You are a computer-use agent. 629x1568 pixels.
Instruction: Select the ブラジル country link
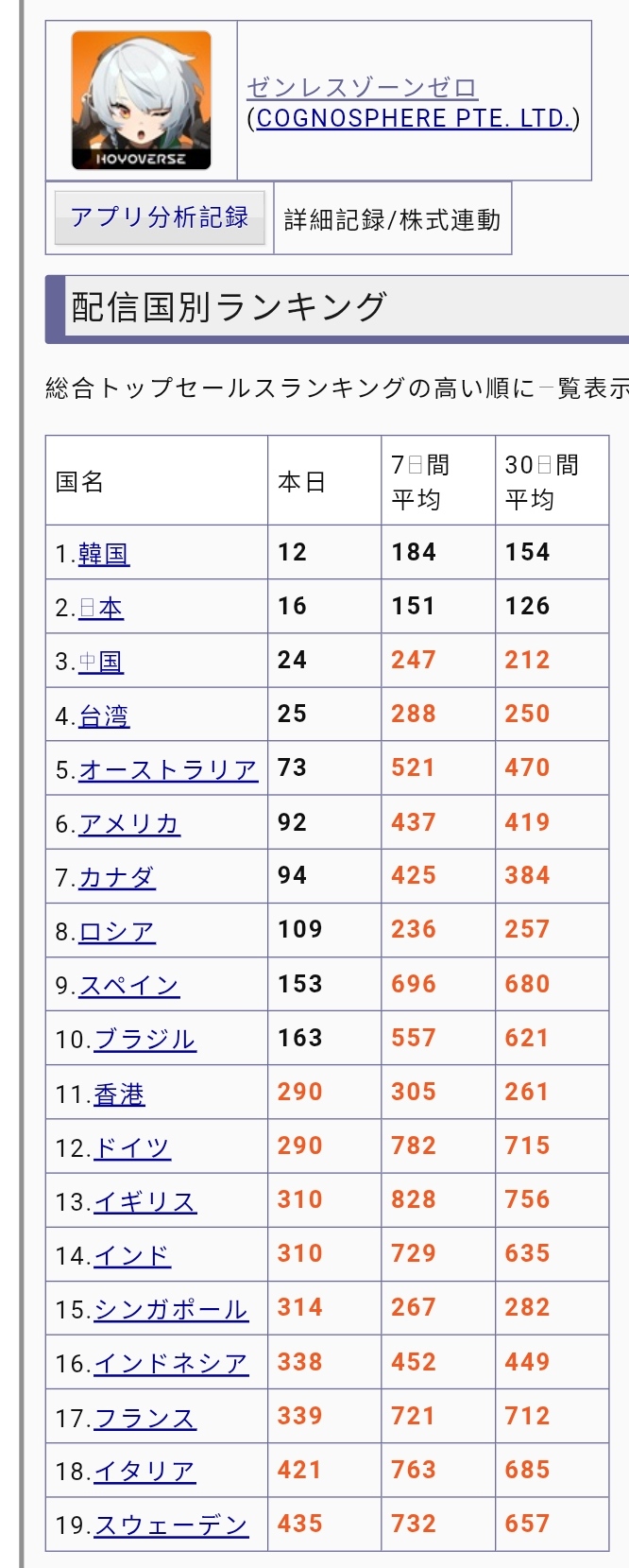145,1040
